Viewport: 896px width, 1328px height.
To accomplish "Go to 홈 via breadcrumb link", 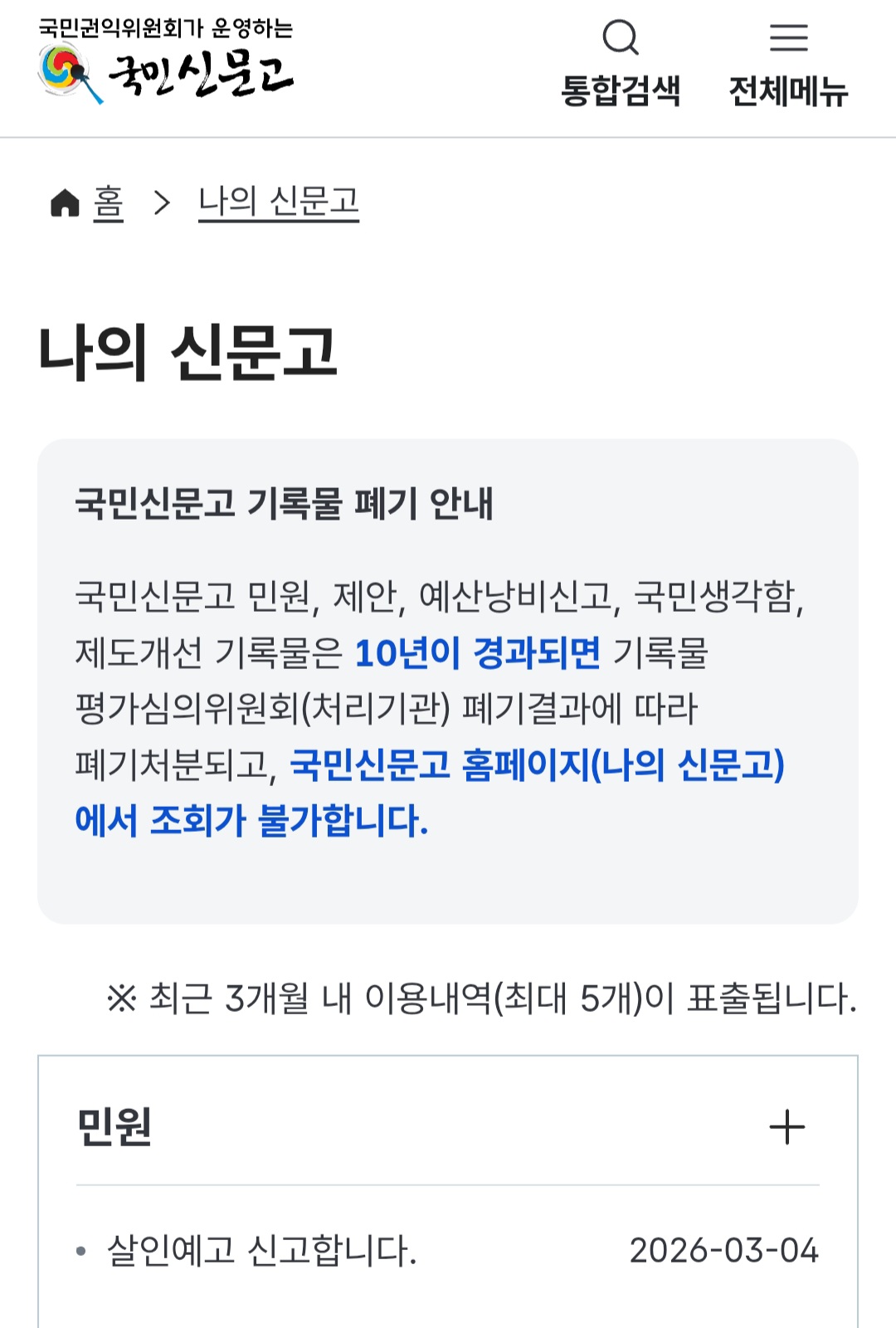I will point(108,203).
